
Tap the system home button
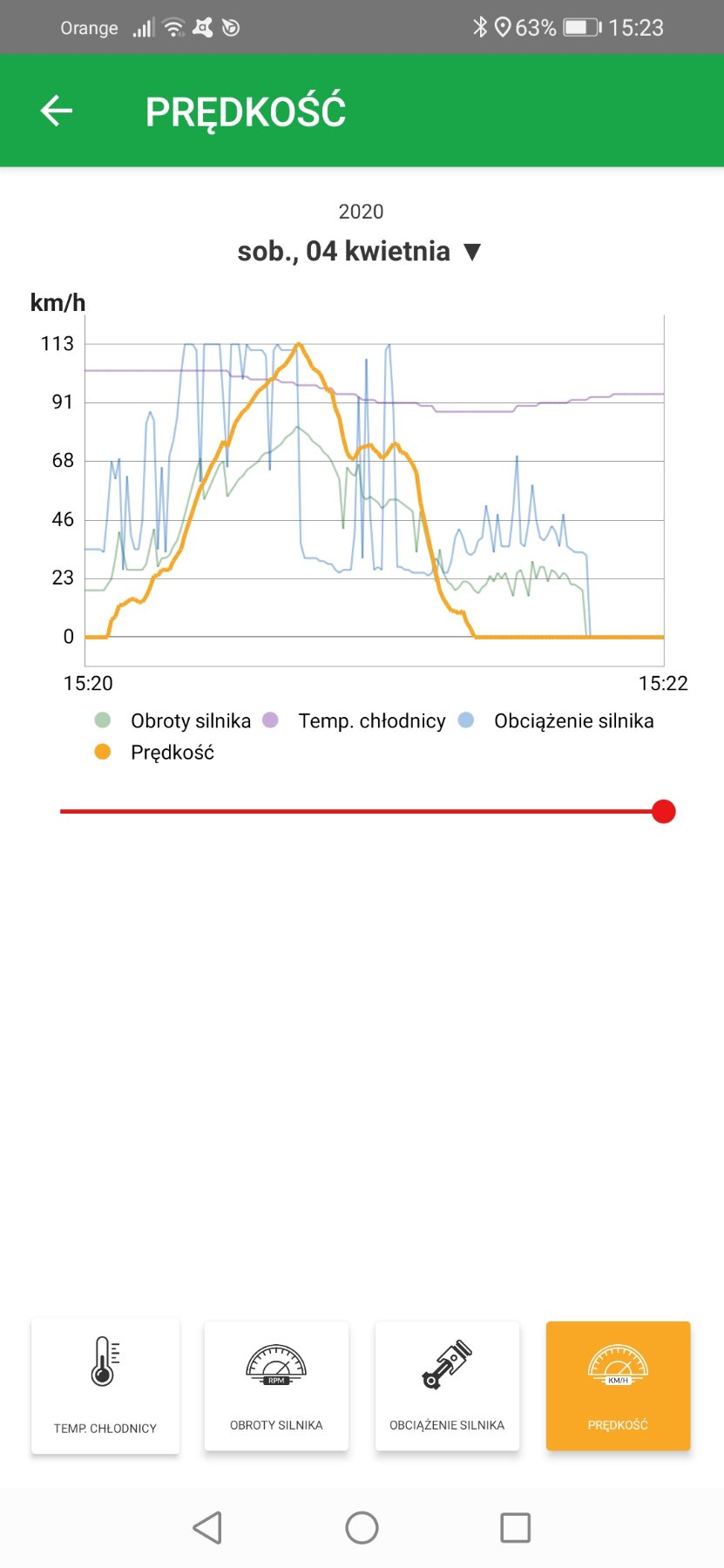(362, 1527)
